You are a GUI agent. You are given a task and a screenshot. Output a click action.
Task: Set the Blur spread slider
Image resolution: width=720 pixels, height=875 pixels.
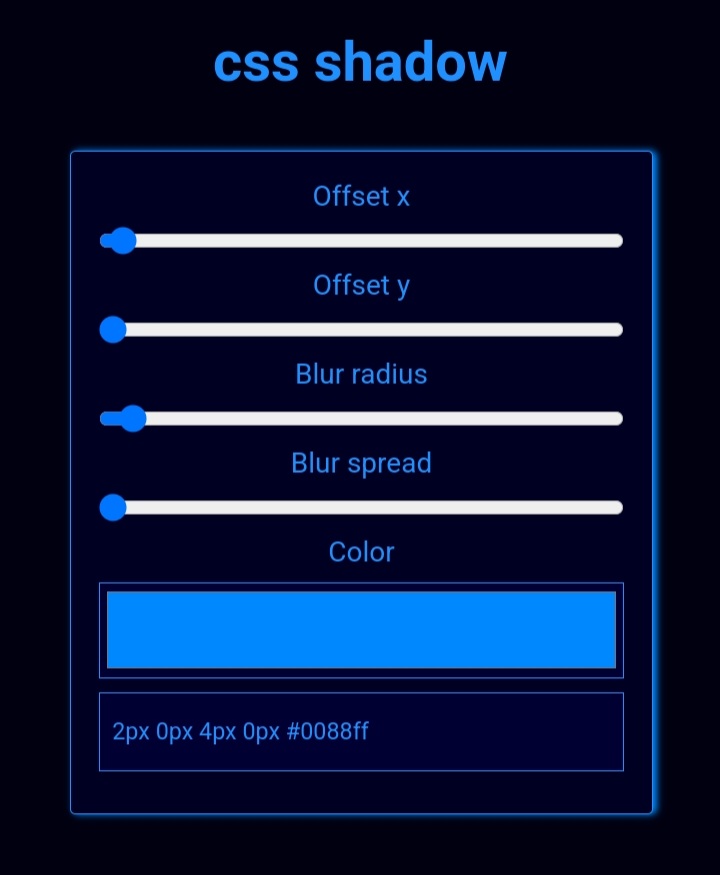coord(361,507)
